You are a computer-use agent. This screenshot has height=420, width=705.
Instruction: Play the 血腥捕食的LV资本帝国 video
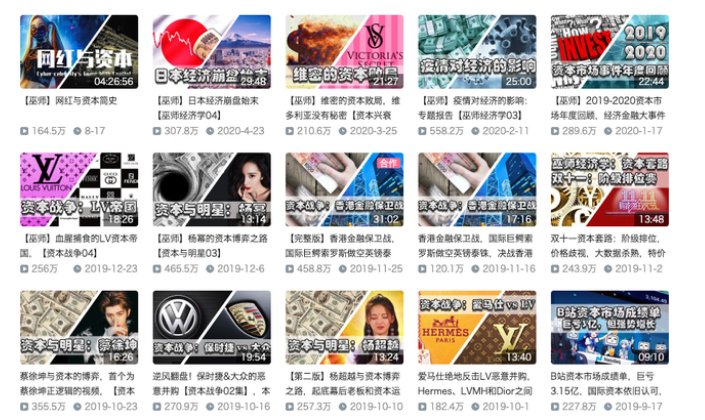tap(79, 190)
